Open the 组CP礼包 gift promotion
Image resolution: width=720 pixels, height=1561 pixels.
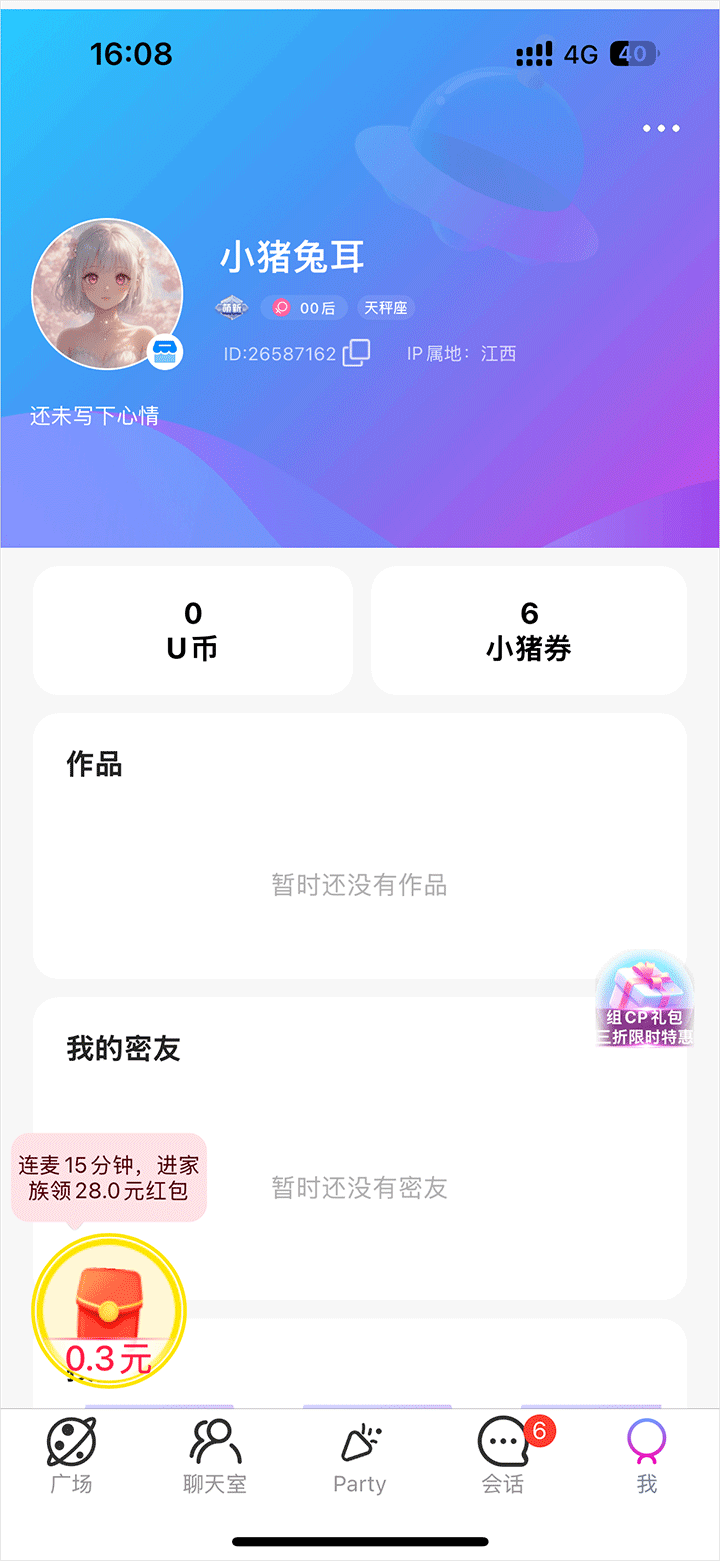pos(644,999)
